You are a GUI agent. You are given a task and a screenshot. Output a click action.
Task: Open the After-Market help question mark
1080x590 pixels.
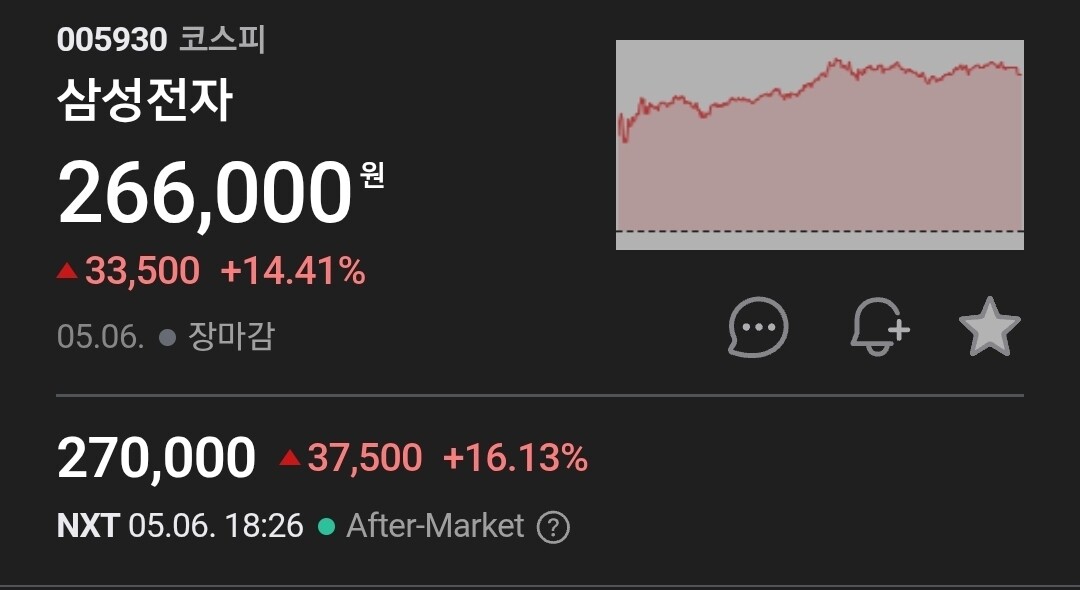(x=553, y=527)
